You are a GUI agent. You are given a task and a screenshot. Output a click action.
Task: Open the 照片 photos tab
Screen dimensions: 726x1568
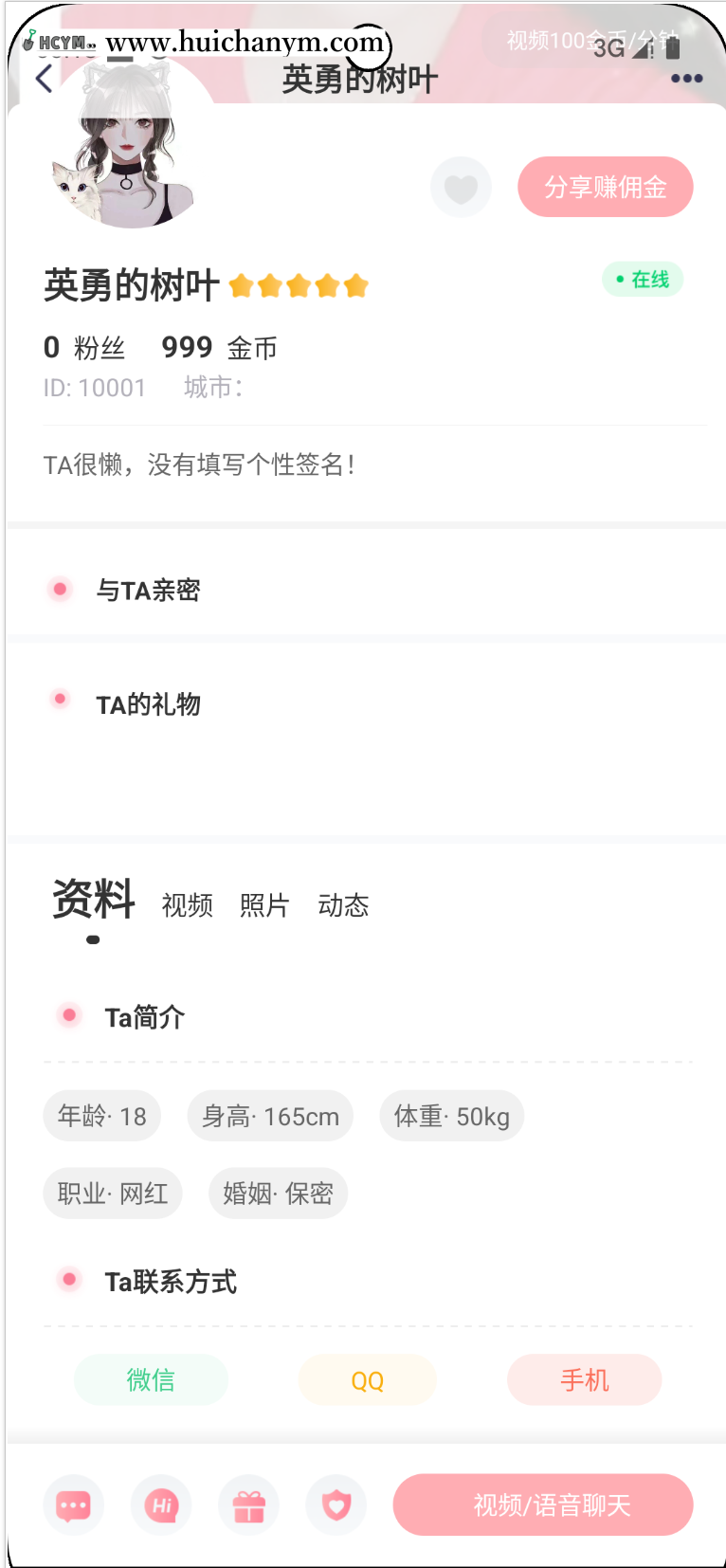click(264, 906)
